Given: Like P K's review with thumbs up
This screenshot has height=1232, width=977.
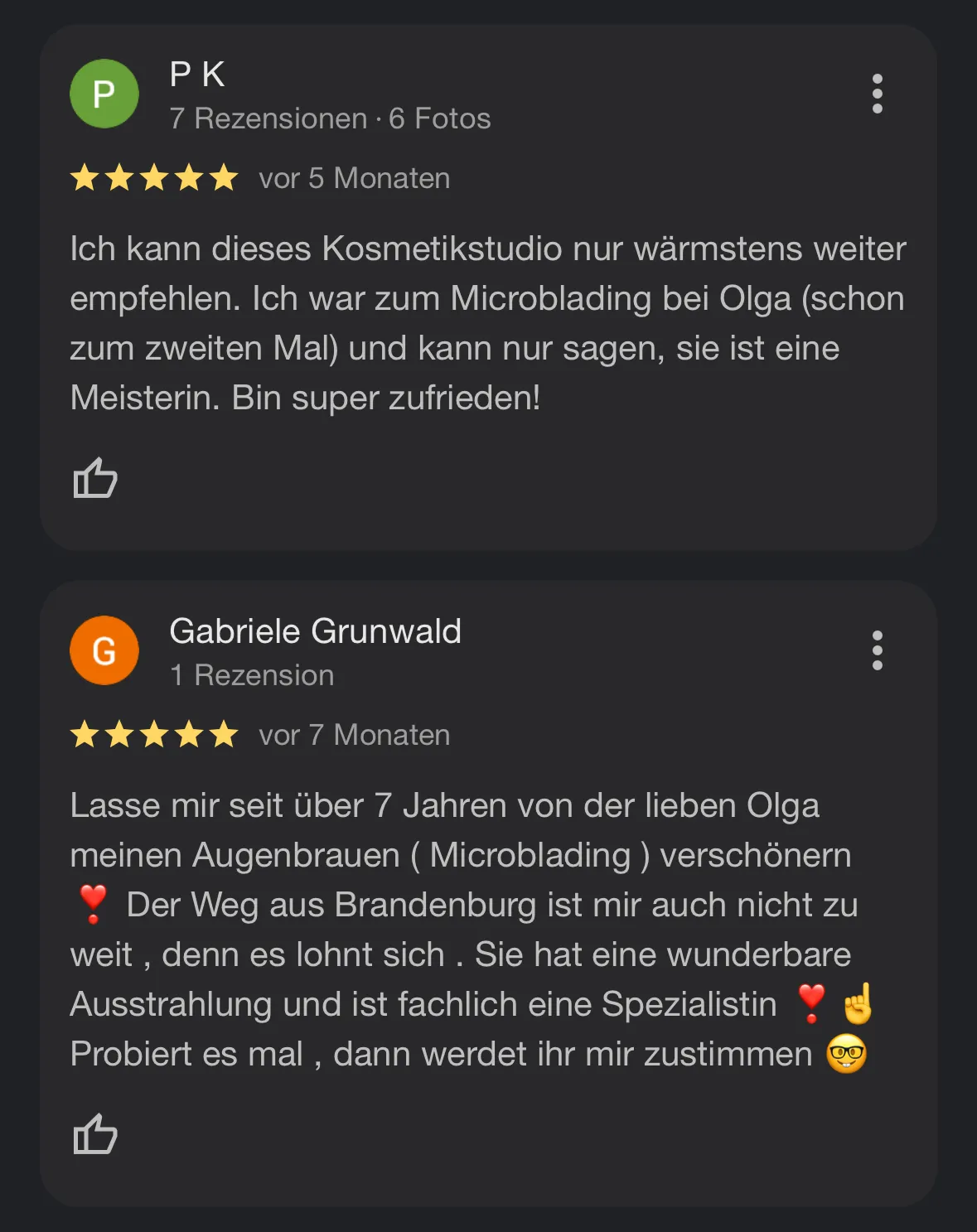Looking at the screenshot, I should pyautogui.click(x=95, y=478).
